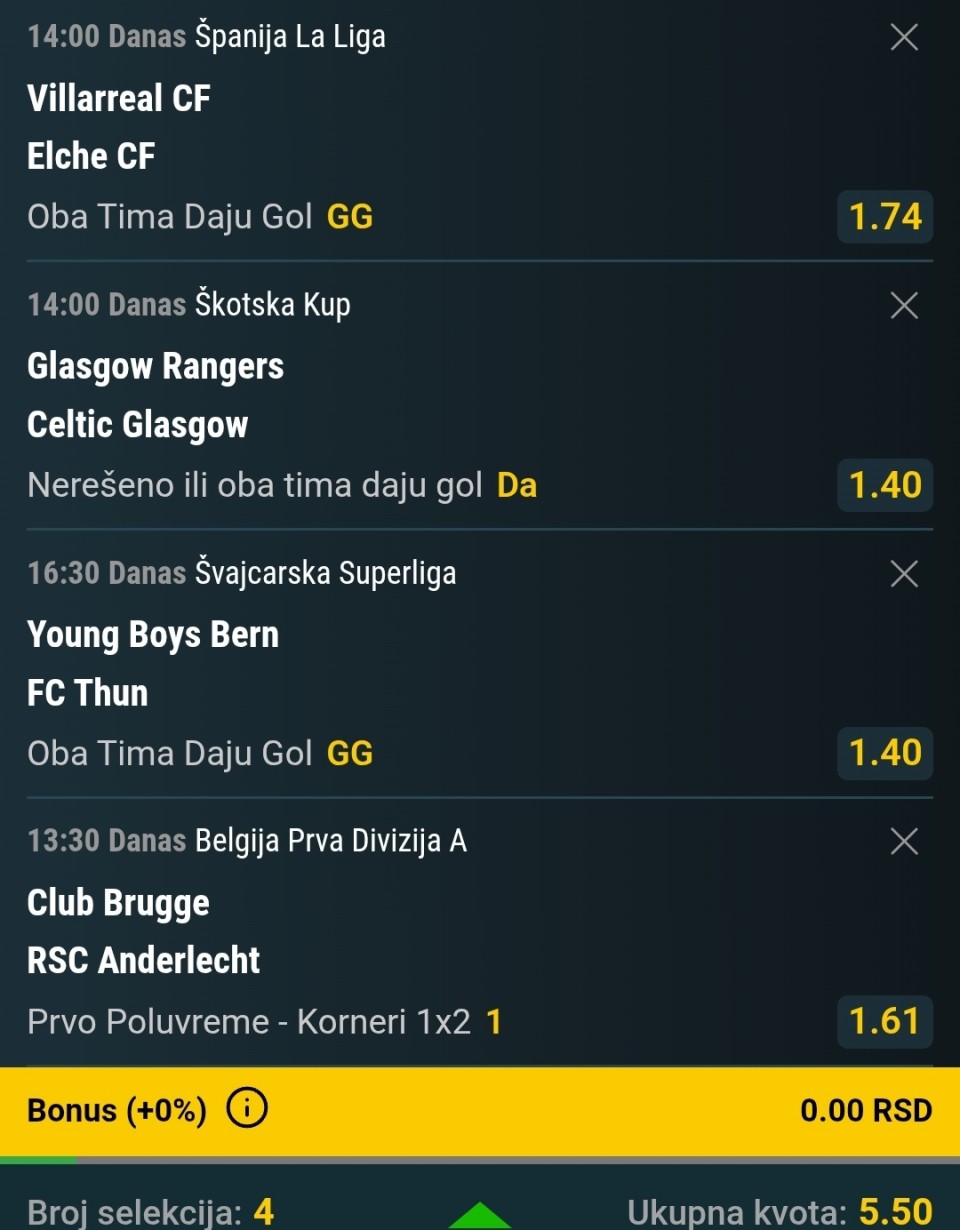Remove the Glasgow Rangers vs Celtic Glasgow selection

[x=904, y=306]
